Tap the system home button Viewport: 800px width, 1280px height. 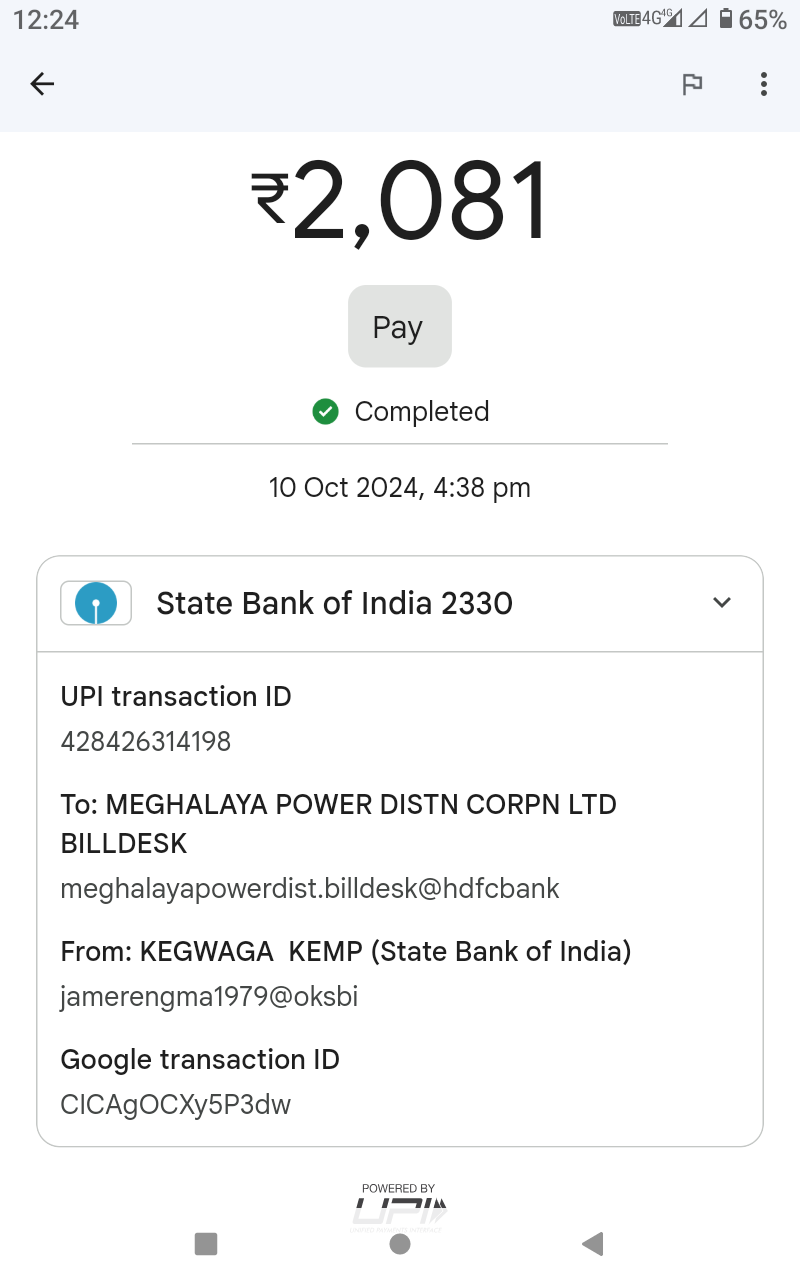pyautogui.click(x=400, y=1244)
